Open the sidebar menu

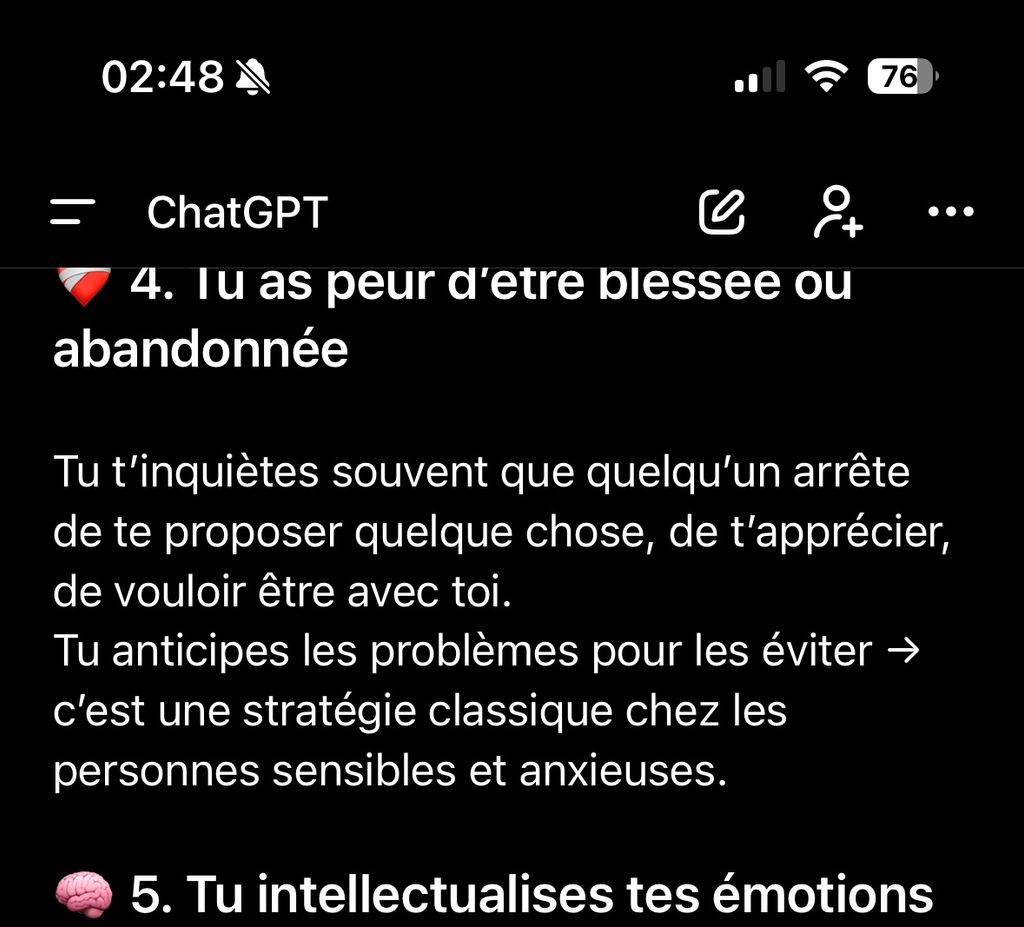(72, 212)
